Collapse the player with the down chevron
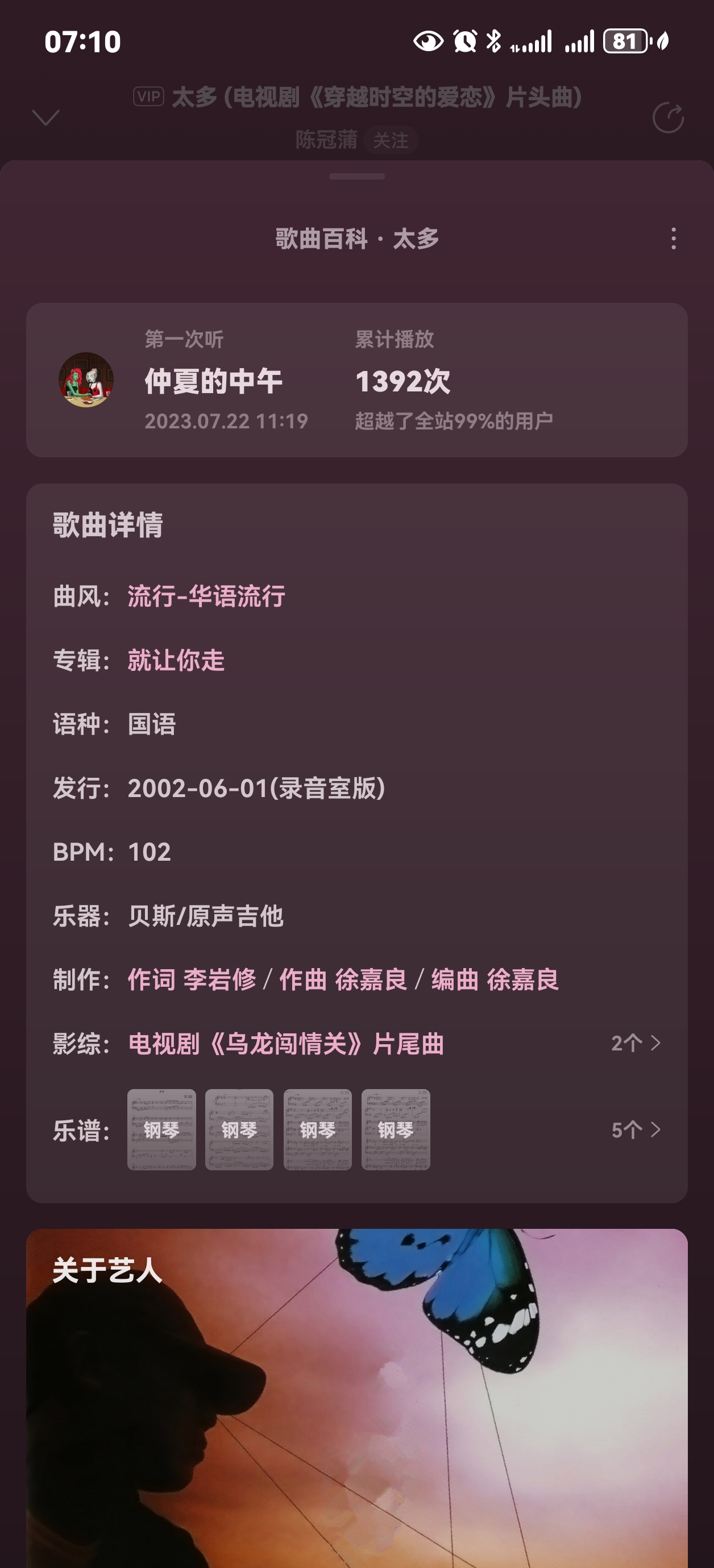This screenshot has width=714, height=1568. (x=45, y=117)
